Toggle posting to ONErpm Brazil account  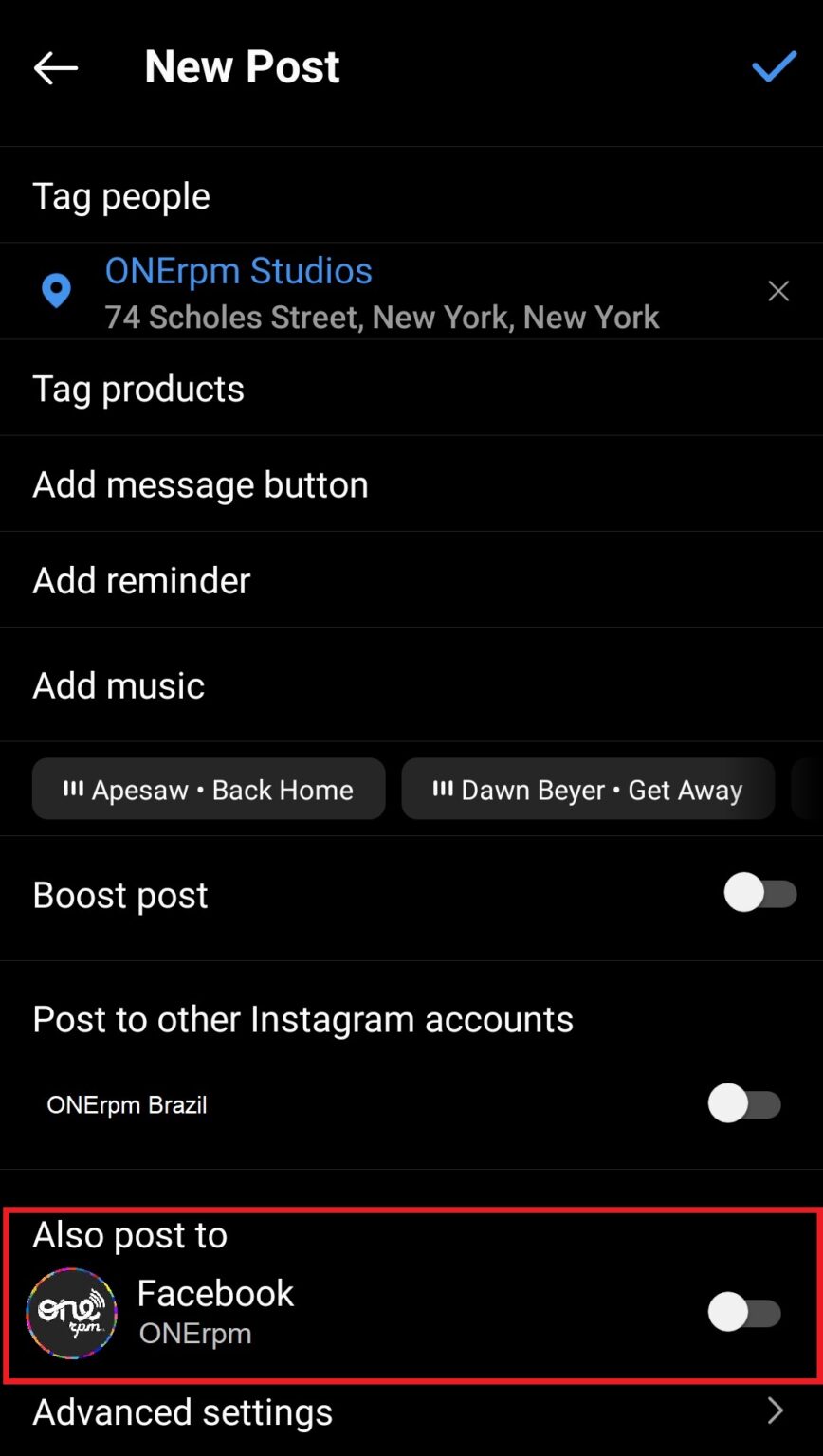pos(744,1103)
